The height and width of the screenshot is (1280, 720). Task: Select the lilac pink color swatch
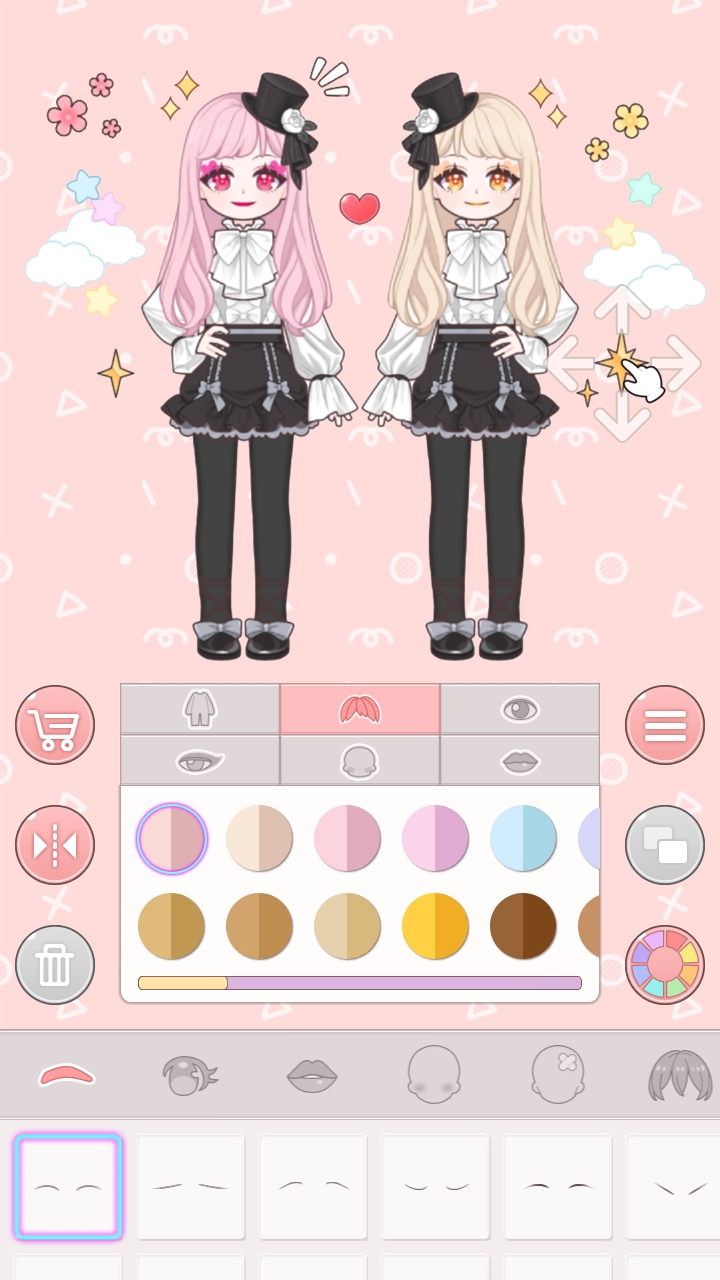(435, 838)
